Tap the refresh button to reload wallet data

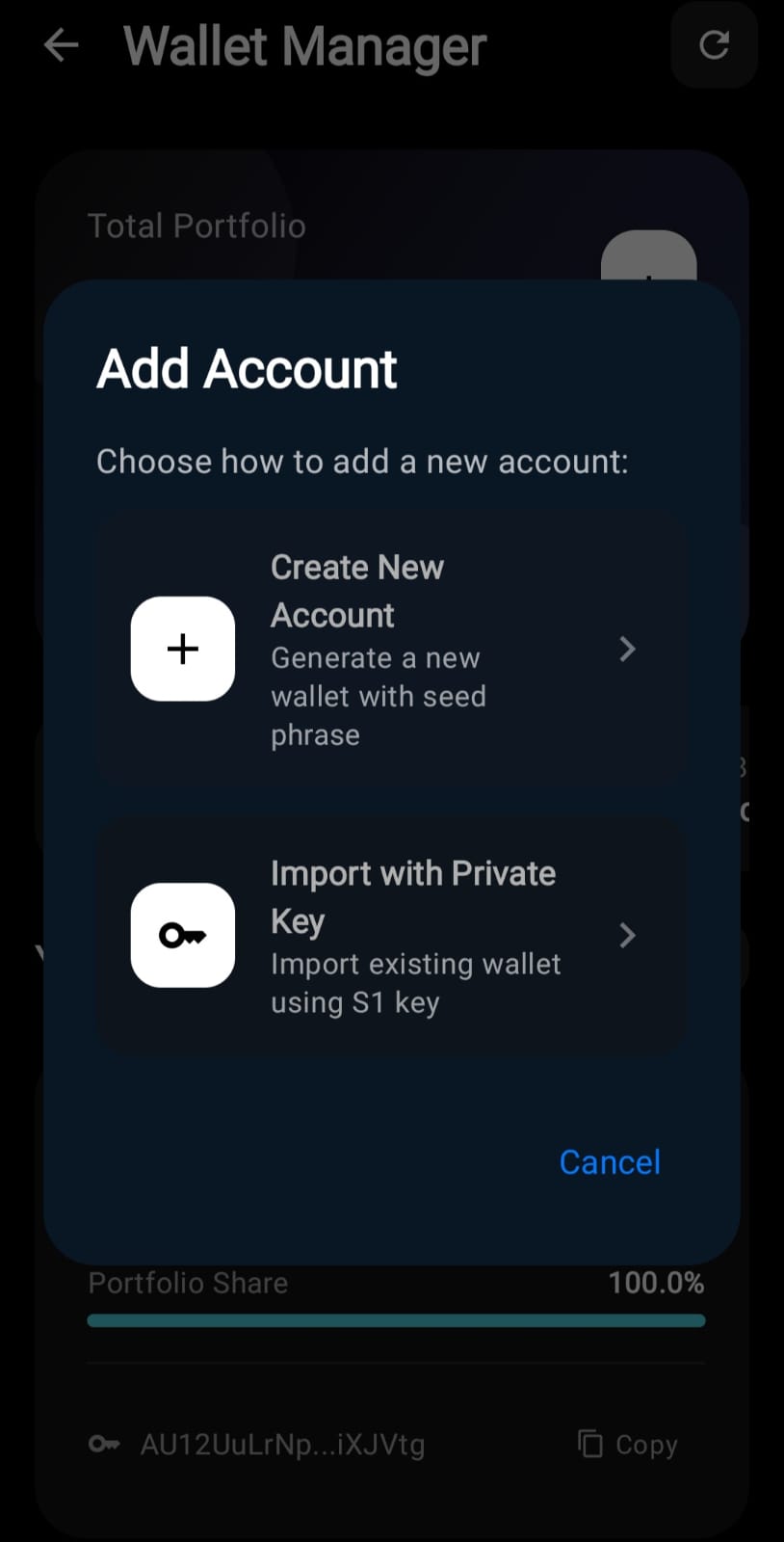[714, 45]
